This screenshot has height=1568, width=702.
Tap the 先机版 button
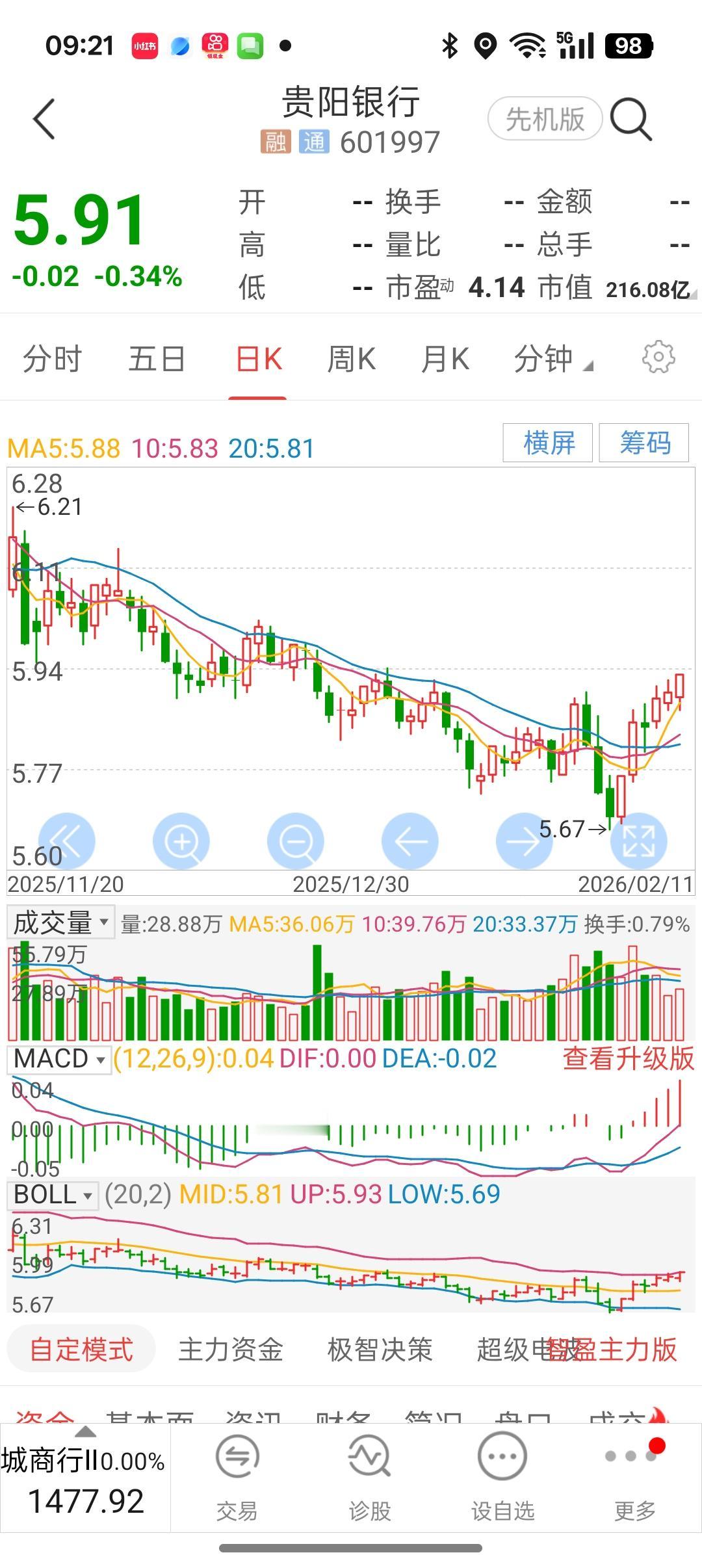pyautogui.click(x=546, y=120)
